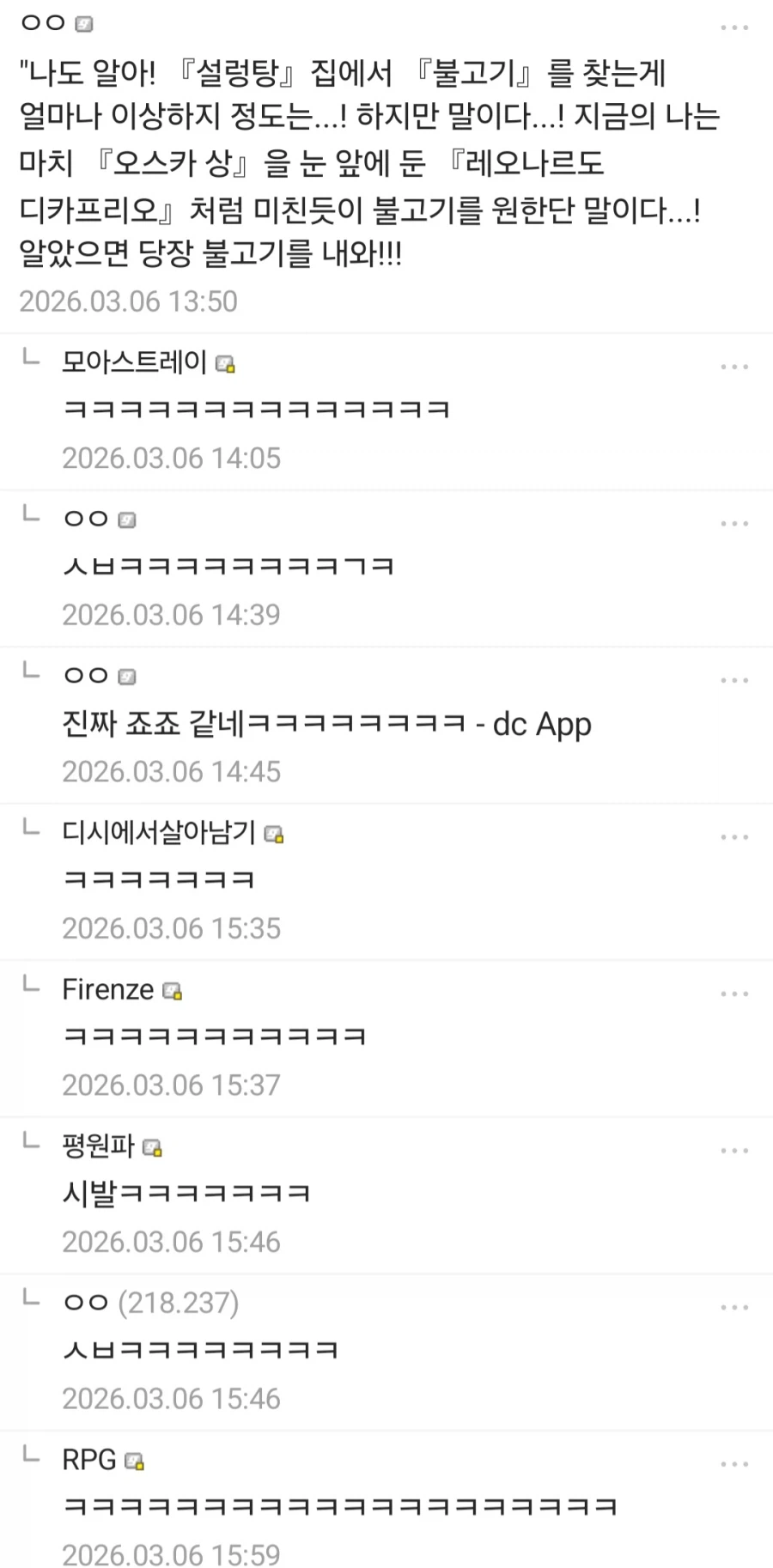Click the timestamp 2026.03.06 15:59
Image resolution: width=773 pixels, height=1568 pixels.
171,1554
